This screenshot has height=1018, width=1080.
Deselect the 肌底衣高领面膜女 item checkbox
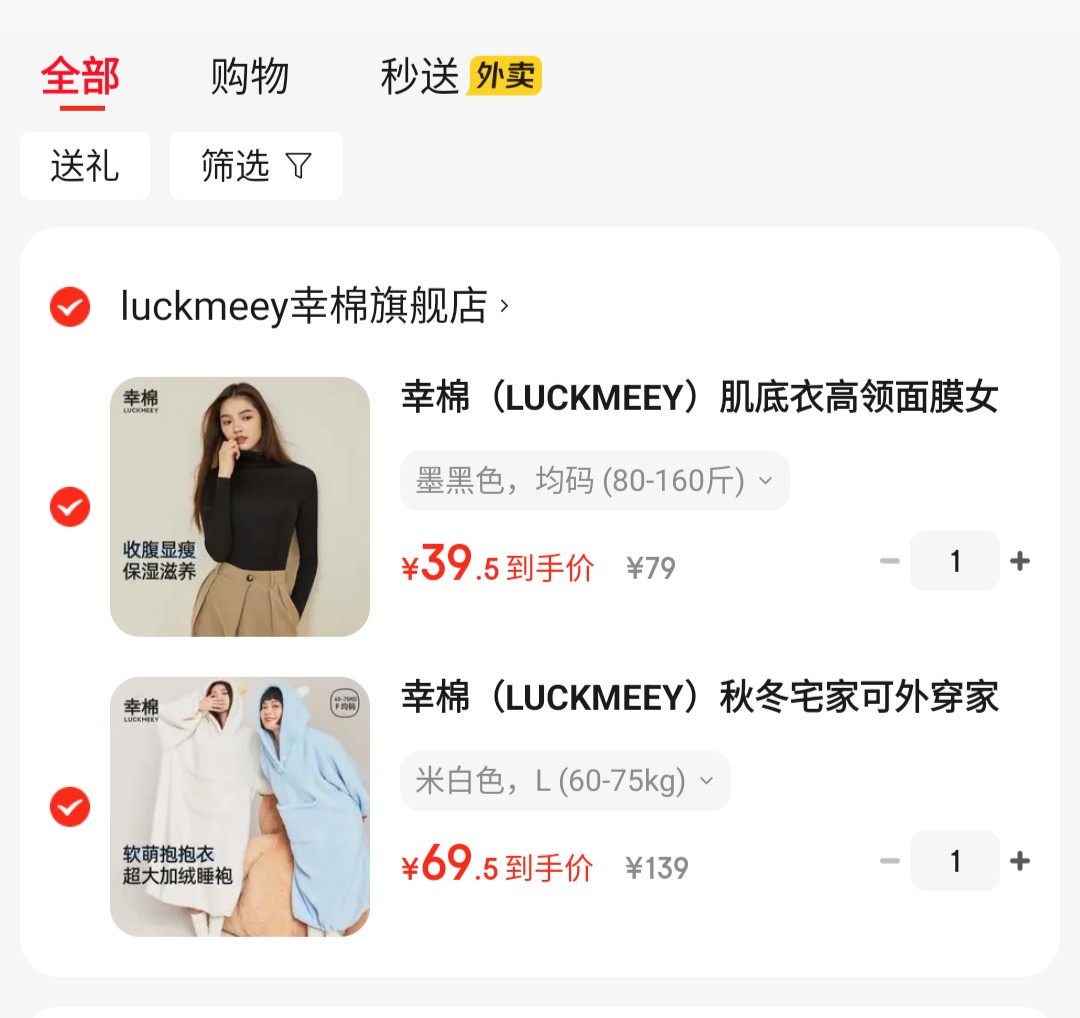click(x=70, y=507)
